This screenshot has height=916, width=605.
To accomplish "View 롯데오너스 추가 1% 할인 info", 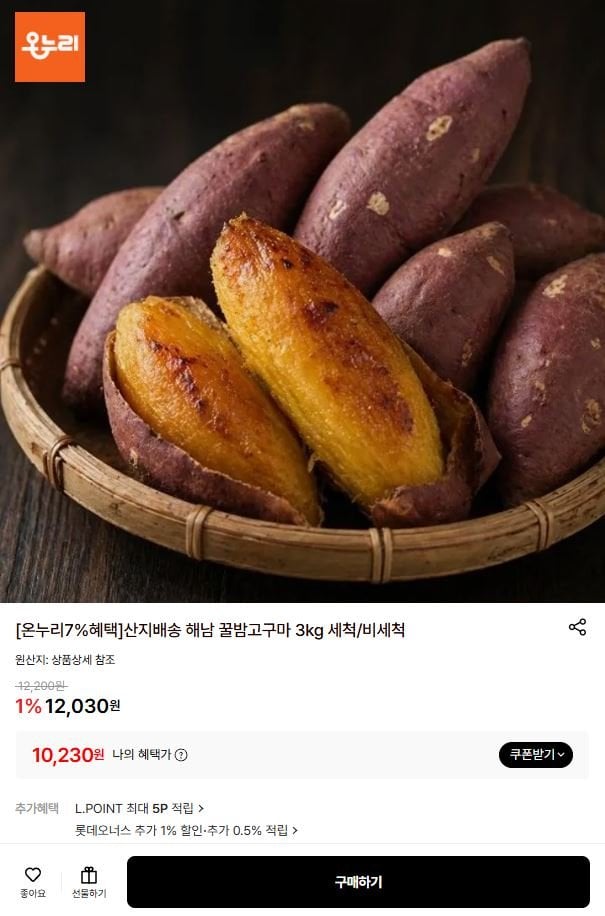I will click(186, 830).
